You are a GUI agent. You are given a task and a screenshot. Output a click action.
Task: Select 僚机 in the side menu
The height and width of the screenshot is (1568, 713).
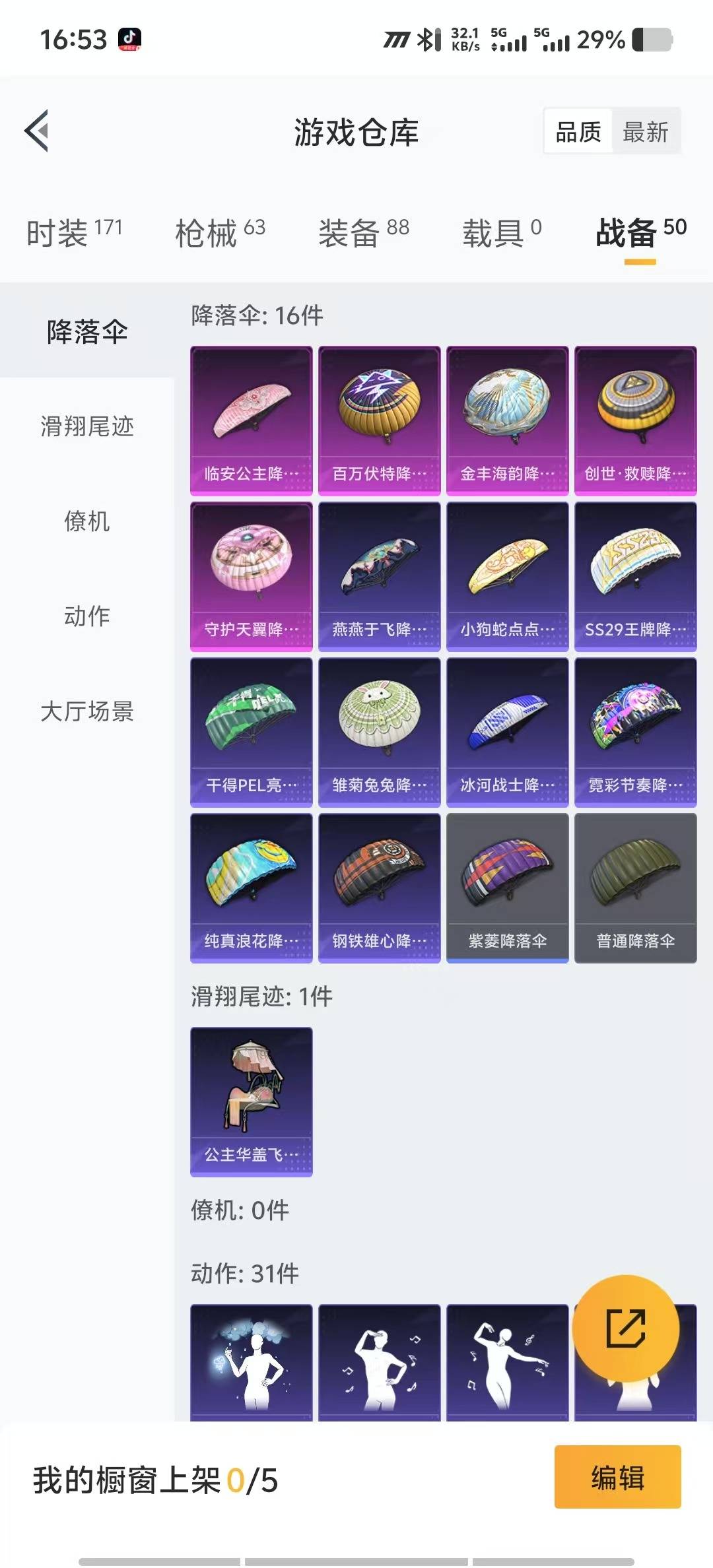click(86, 521)
